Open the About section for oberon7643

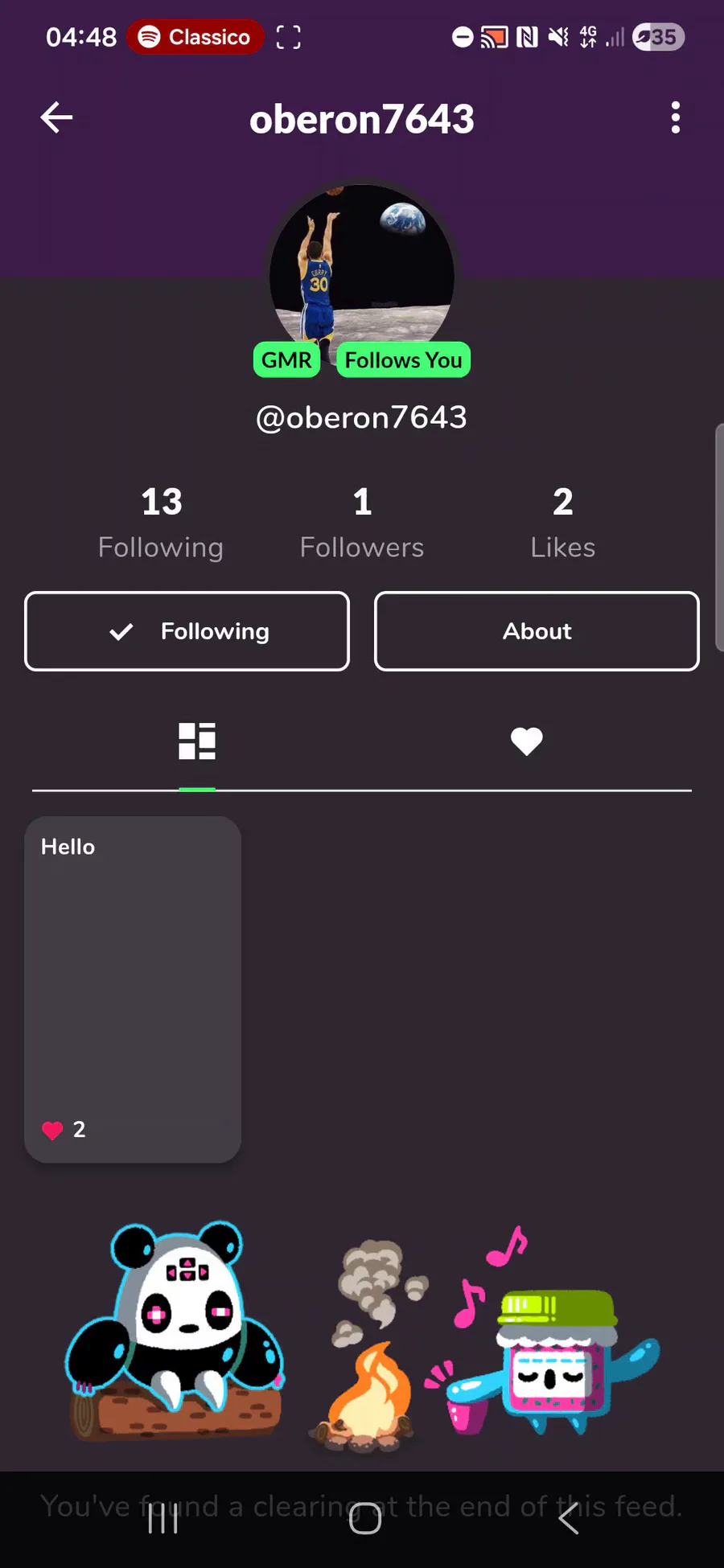(x=537, y=631)
